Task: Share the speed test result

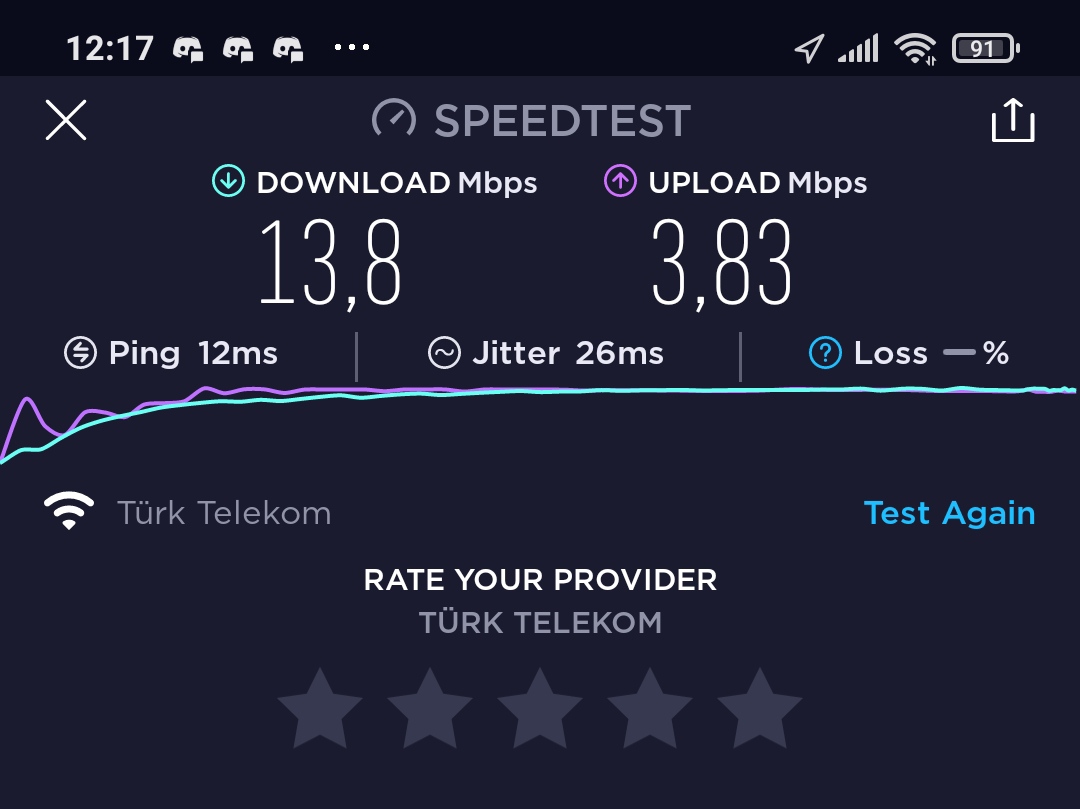Action: pyautogui.click(x=1012, y=120)
